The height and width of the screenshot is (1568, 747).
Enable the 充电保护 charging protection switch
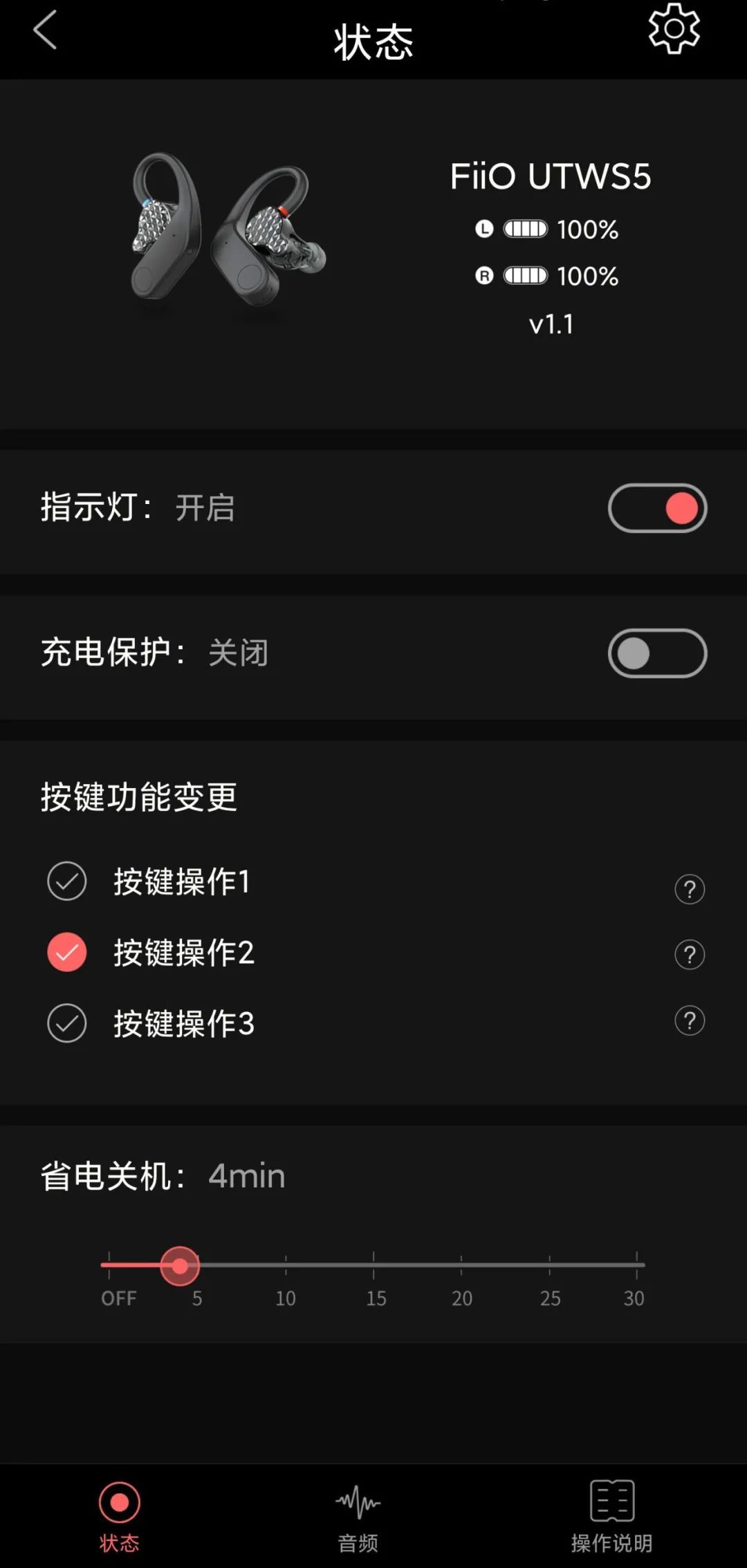pos(657,653)
